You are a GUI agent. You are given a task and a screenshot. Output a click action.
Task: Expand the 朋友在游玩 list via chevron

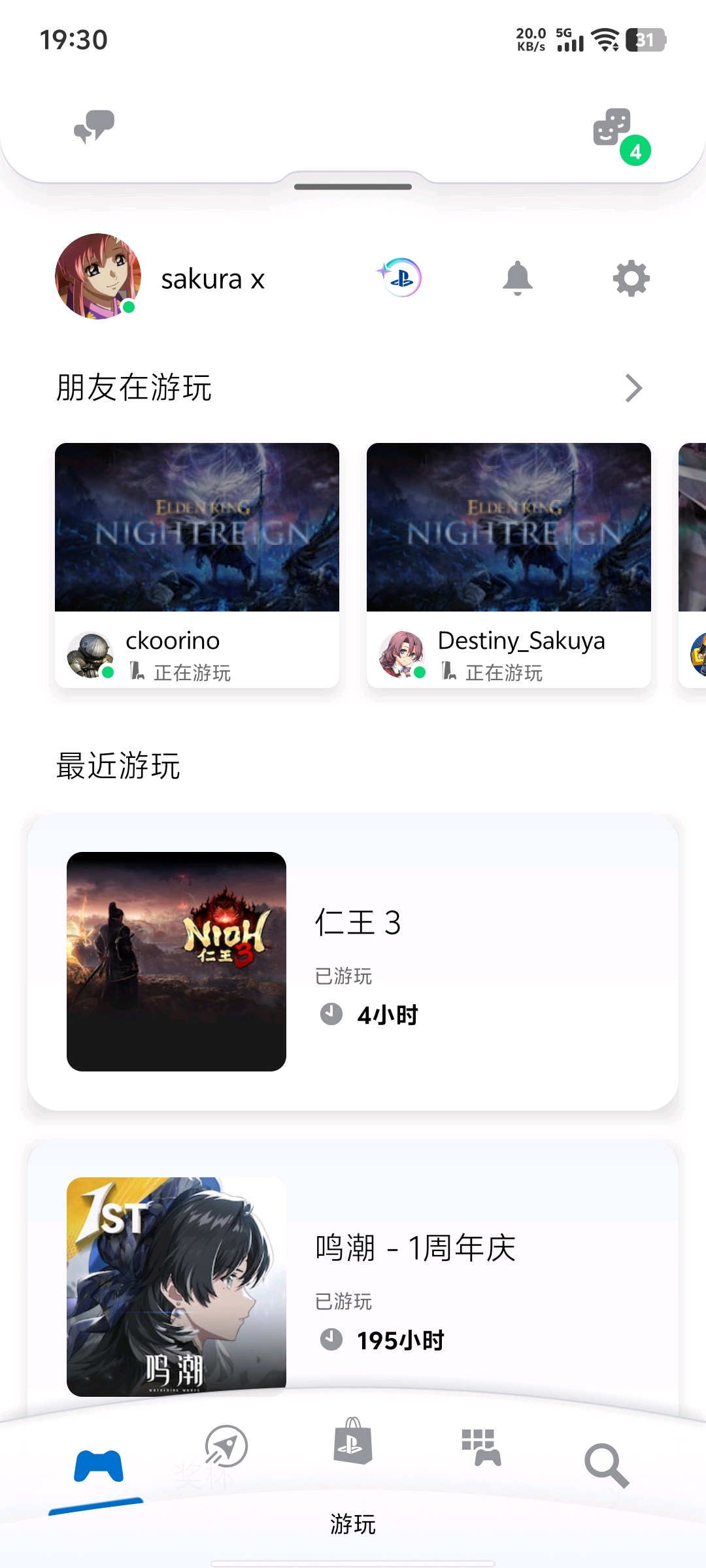pyautogui.click(x=633, y=388)
